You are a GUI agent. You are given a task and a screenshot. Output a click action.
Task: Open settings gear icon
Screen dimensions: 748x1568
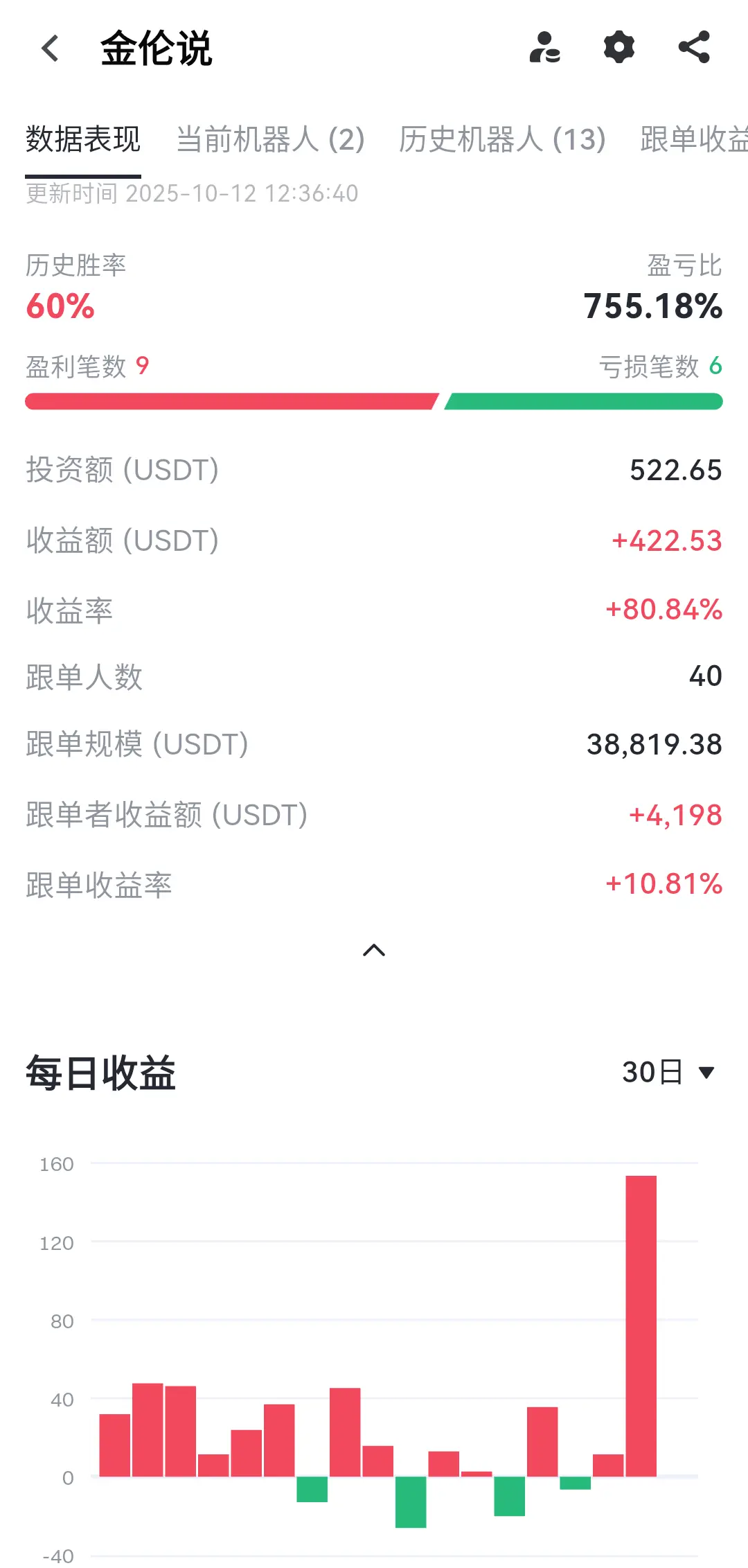[x=619, y=47]
